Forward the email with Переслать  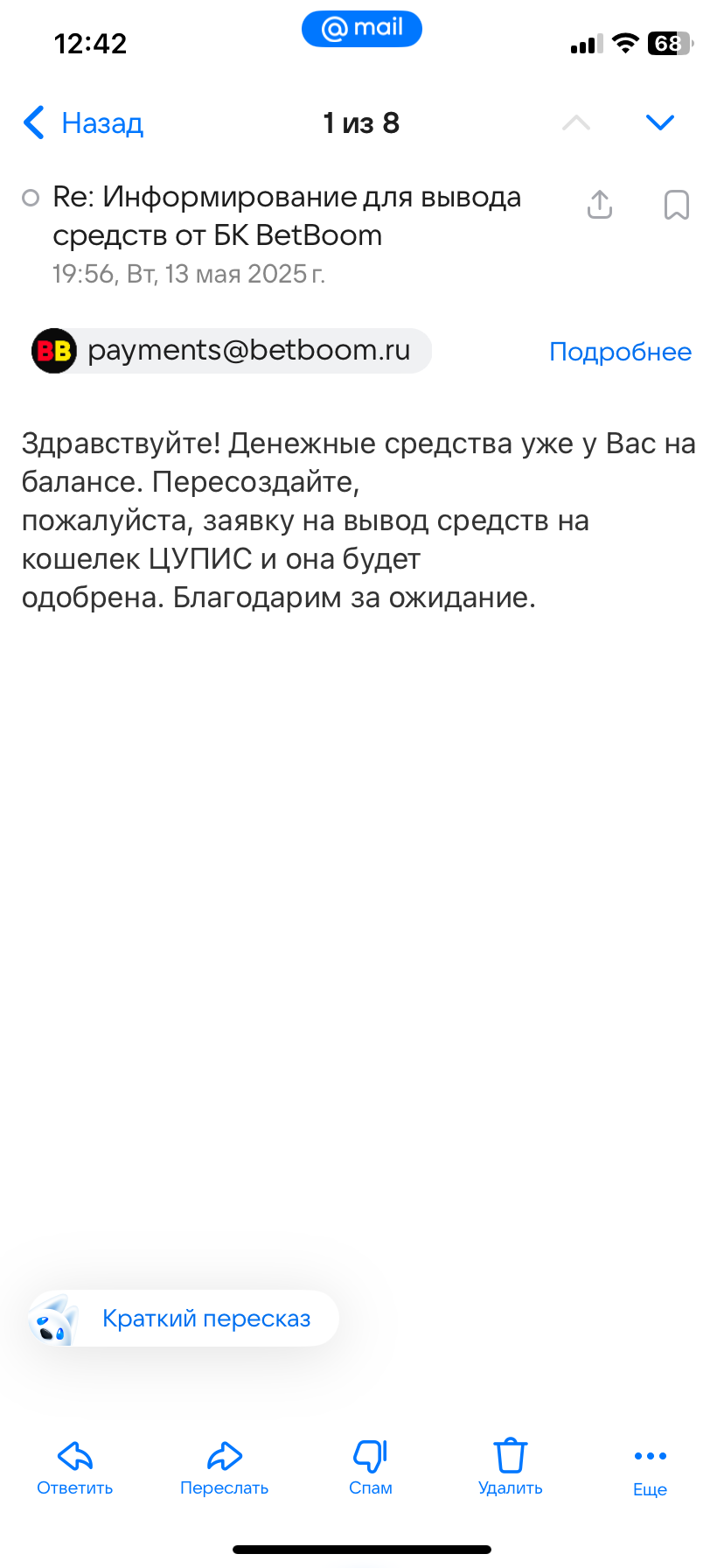pos(224,1467)
